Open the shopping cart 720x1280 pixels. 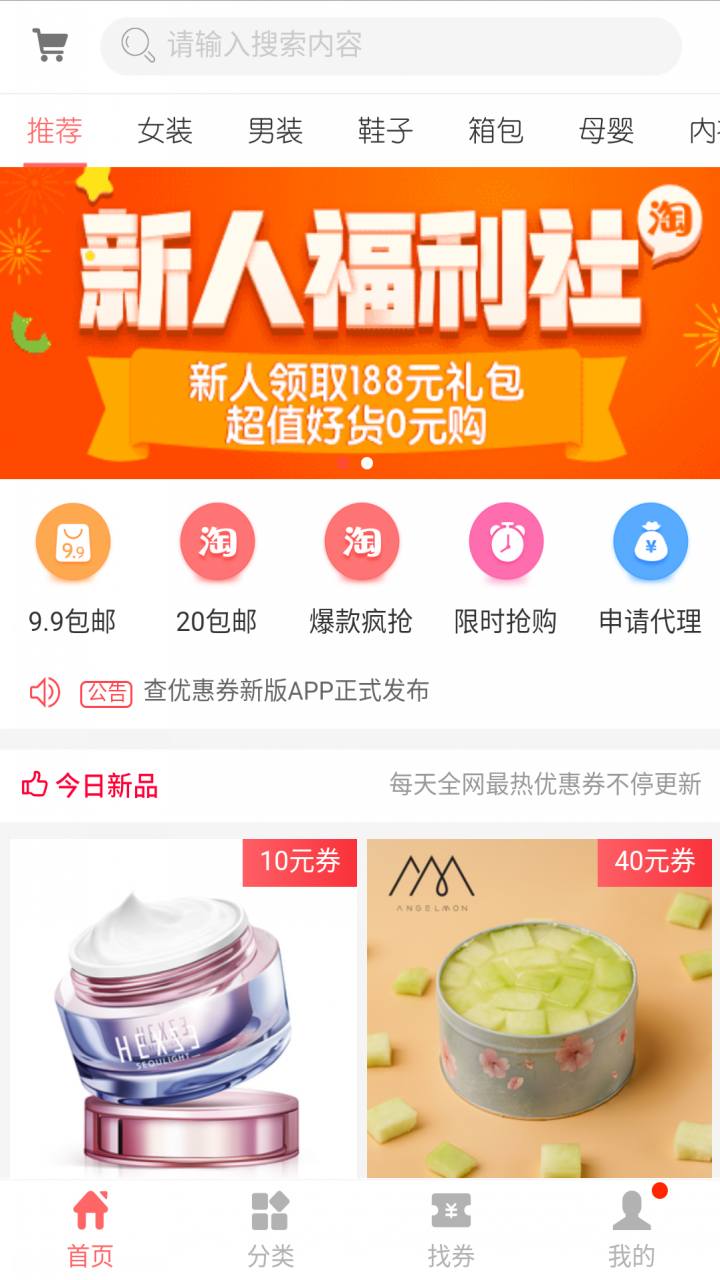coord(50,45)
